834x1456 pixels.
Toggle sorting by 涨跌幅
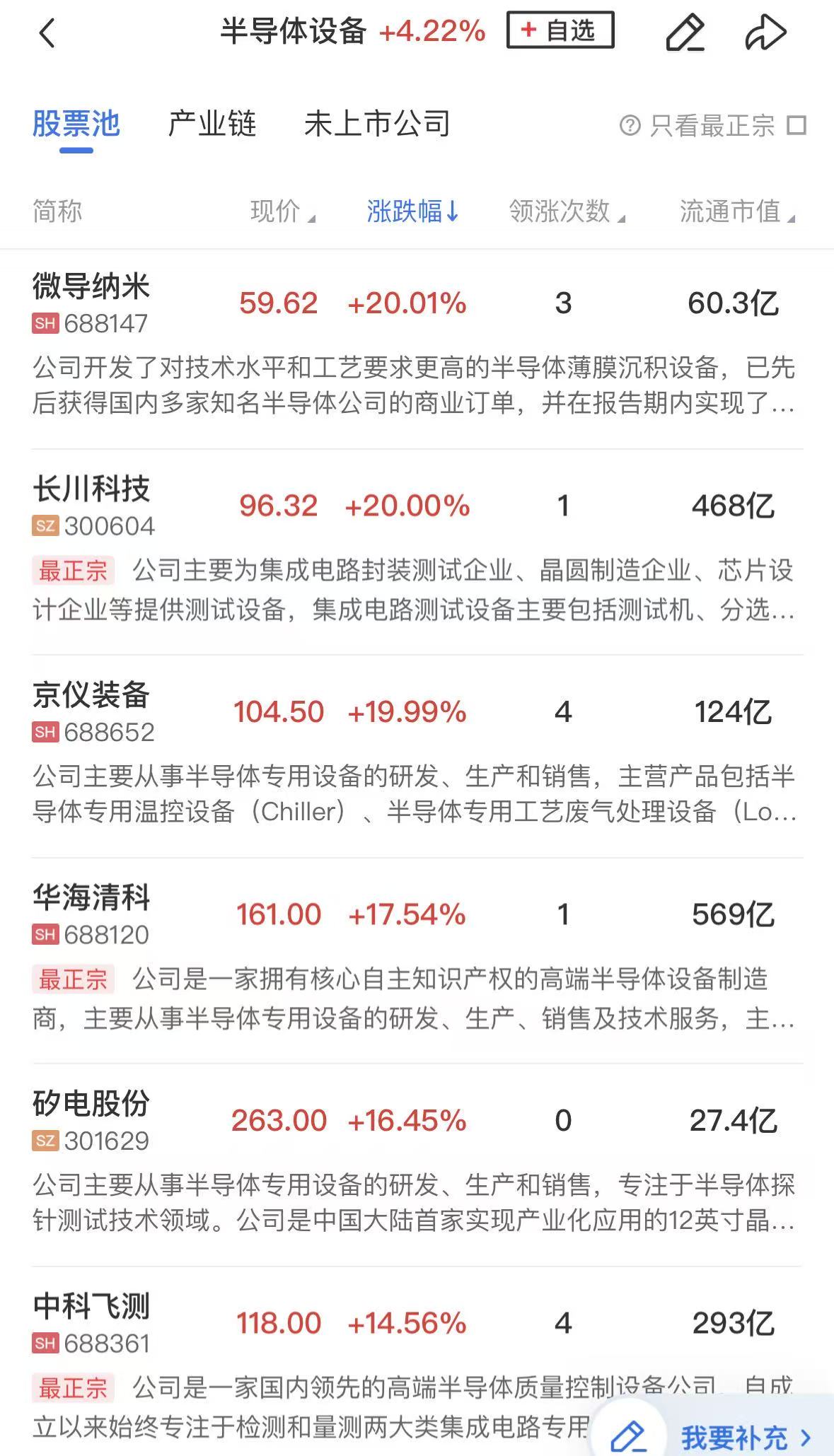click(x=412, y=211)
